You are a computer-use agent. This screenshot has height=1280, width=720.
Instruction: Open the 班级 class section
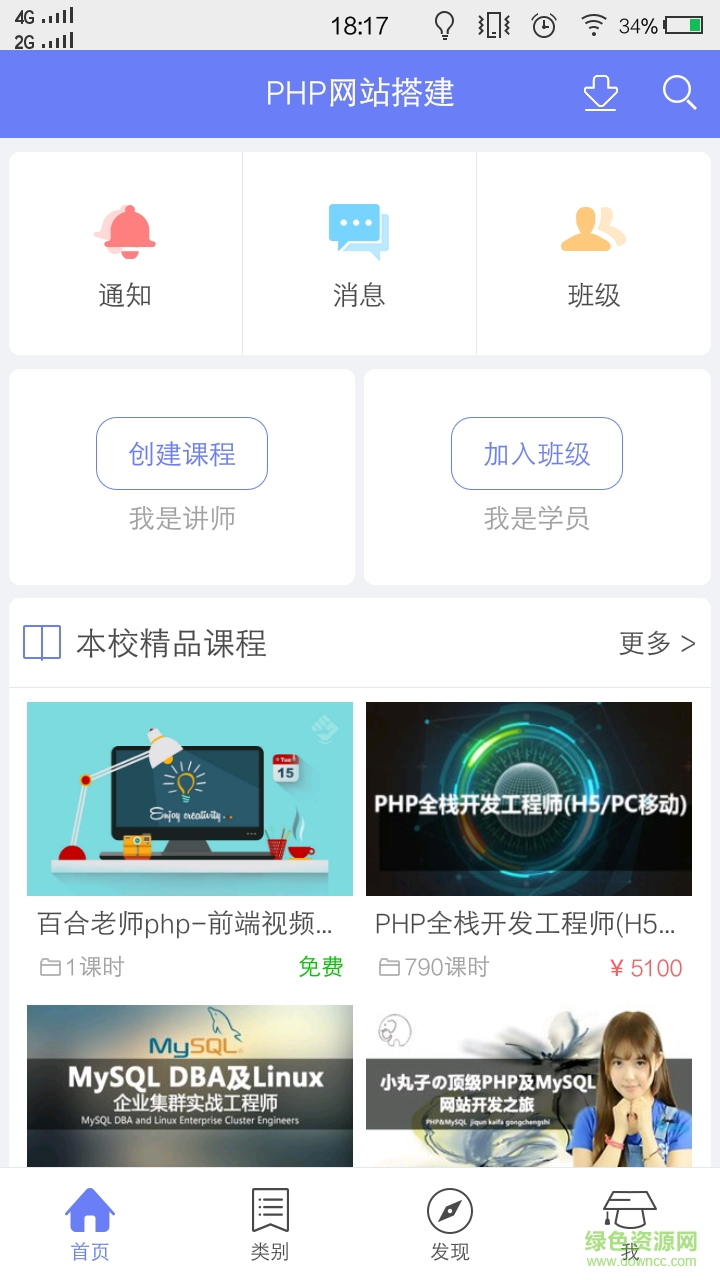tap(593, 254)
